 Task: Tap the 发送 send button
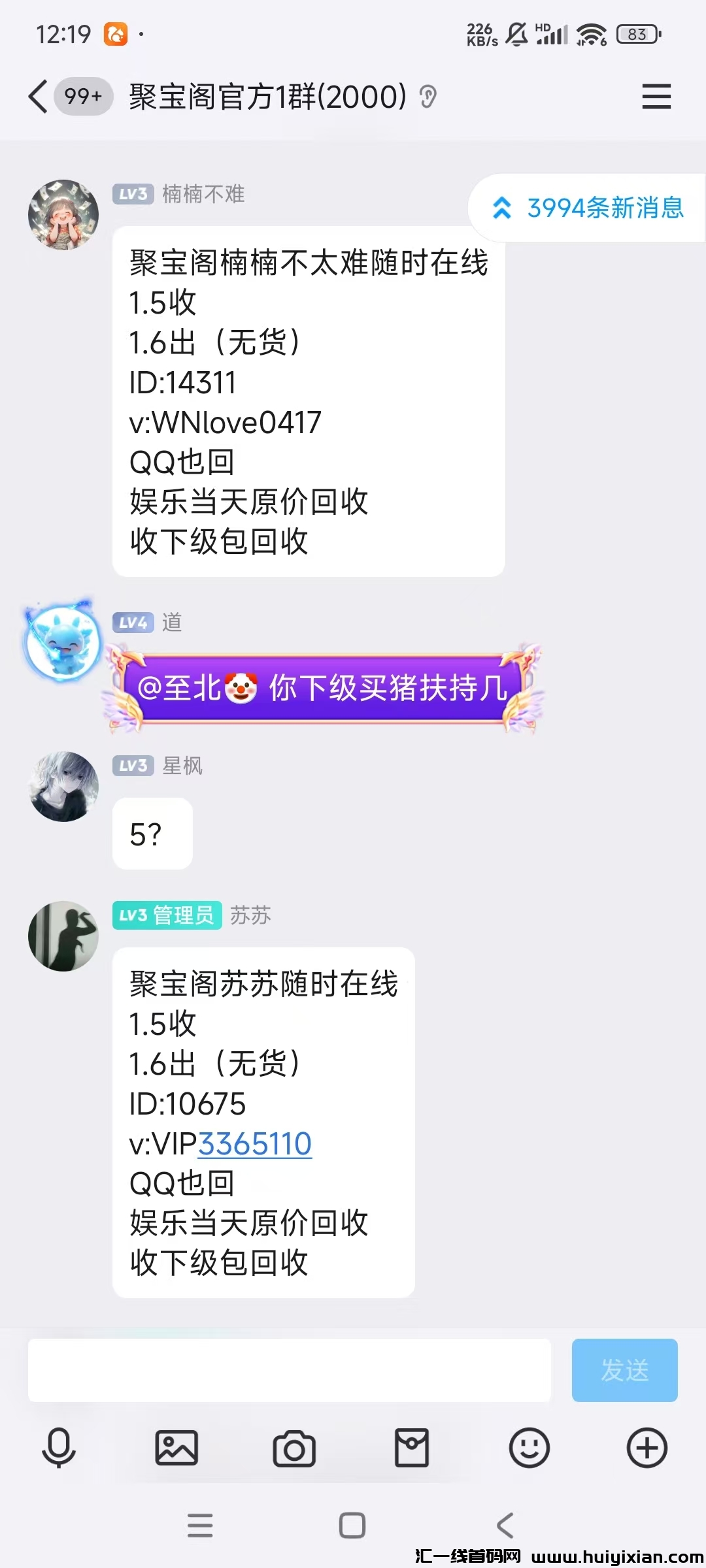coord(624,1370)
